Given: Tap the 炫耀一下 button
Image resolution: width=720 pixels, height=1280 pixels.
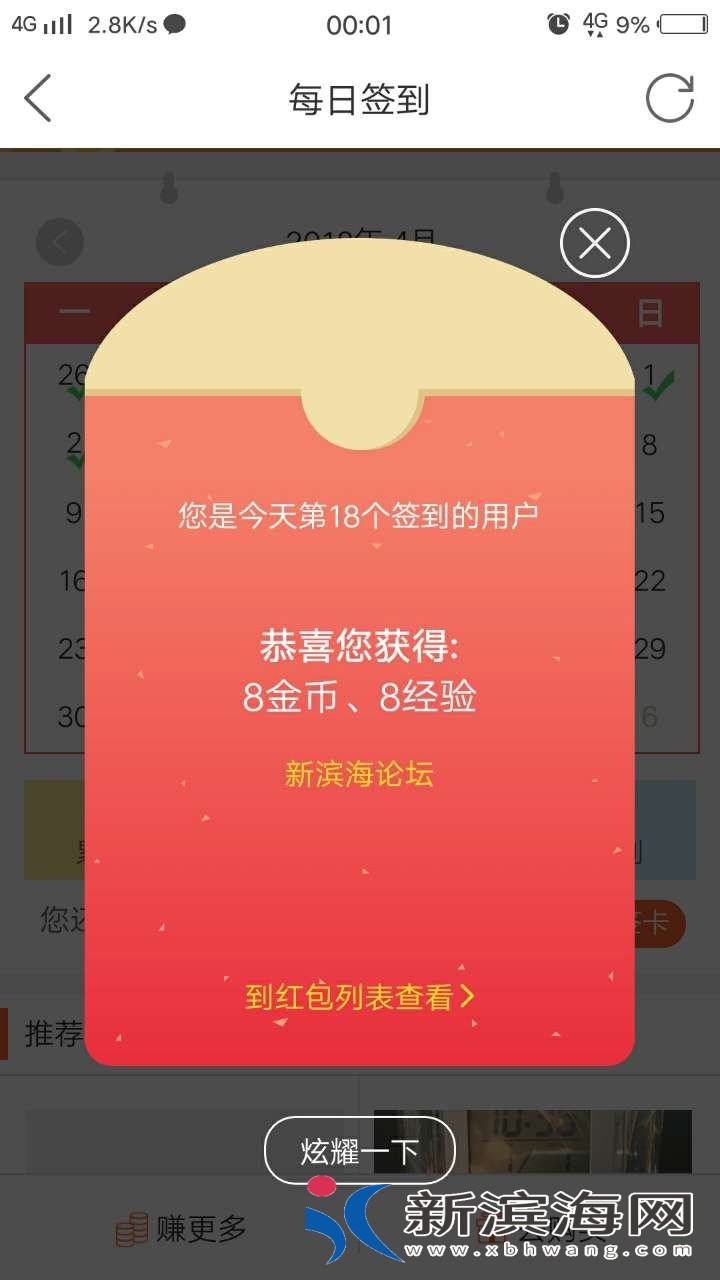Looking at the screenshot, I should [359, 1151].
